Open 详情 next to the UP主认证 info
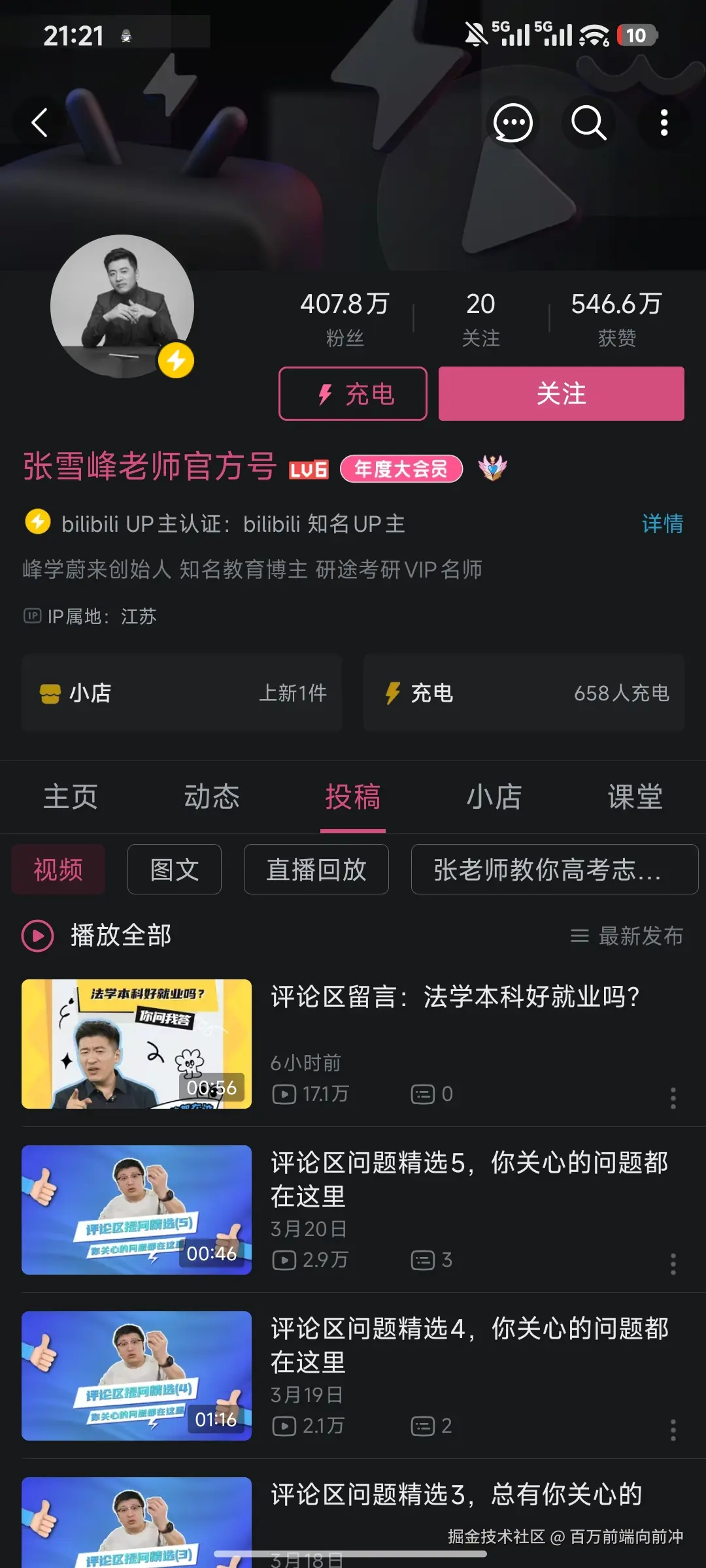The width and height of the screenshot is (706, 1568). click(662, 523)
